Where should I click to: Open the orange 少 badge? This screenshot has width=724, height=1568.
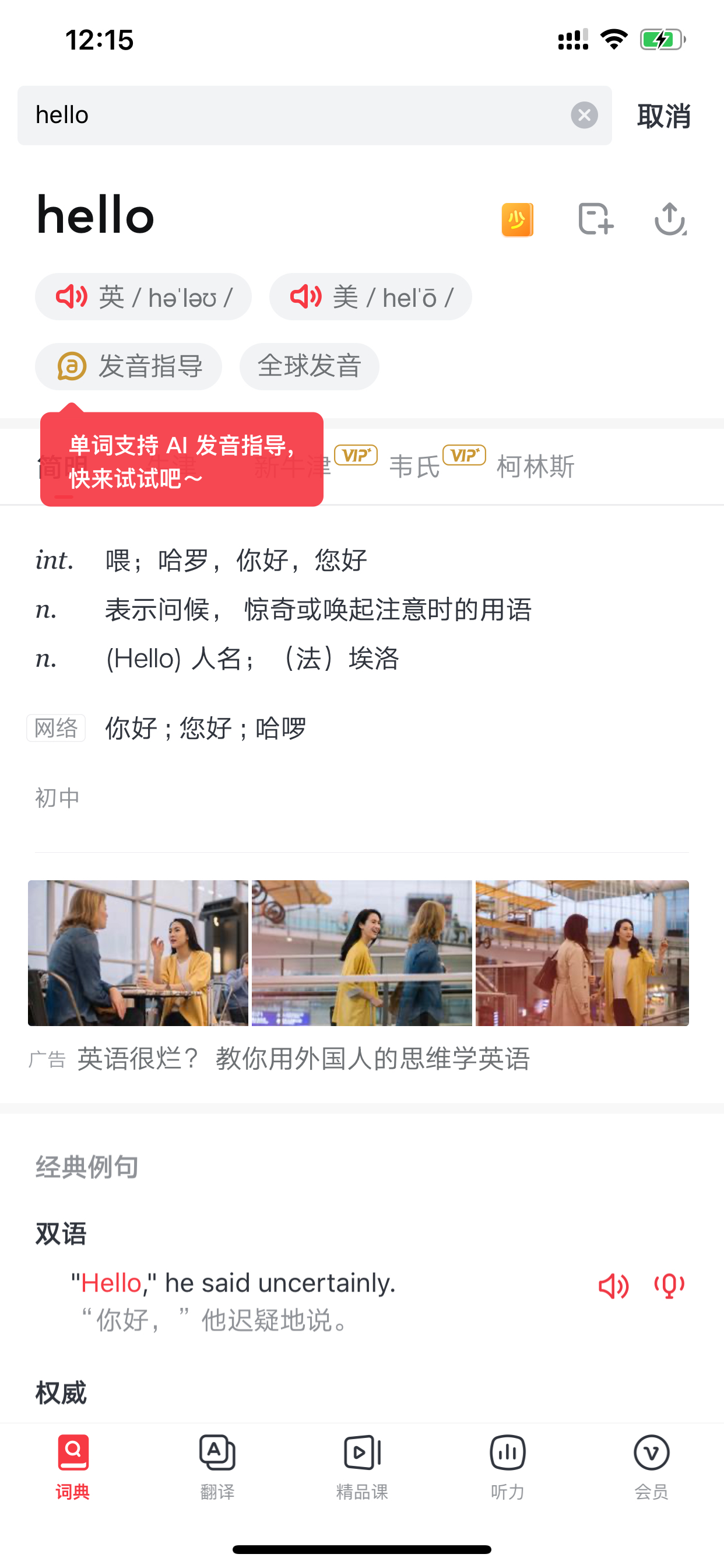click(517, 219)
